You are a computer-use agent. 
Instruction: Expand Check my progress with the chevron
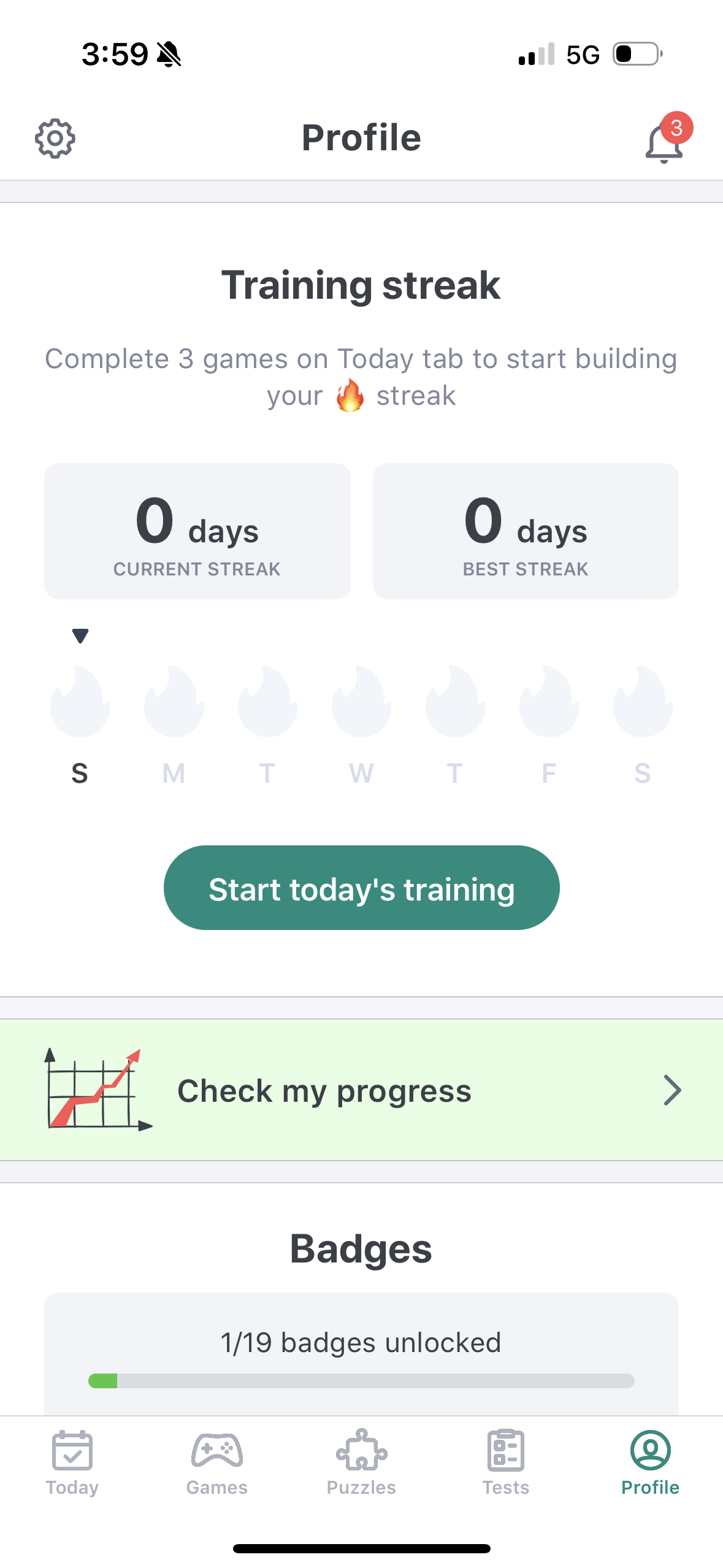pyautogui.click(x=673, y=1090)
